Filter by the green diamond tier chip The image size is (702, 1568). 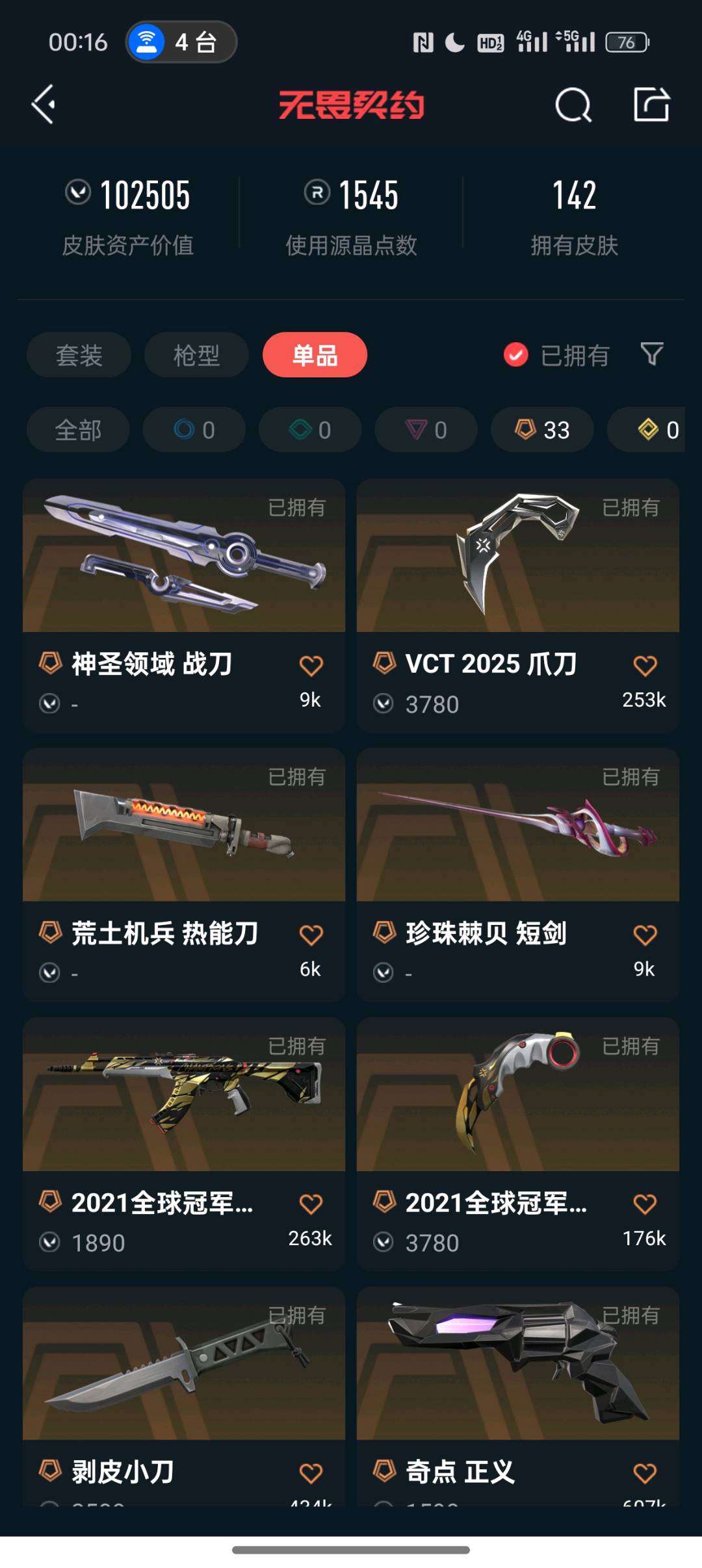(310, 429)
